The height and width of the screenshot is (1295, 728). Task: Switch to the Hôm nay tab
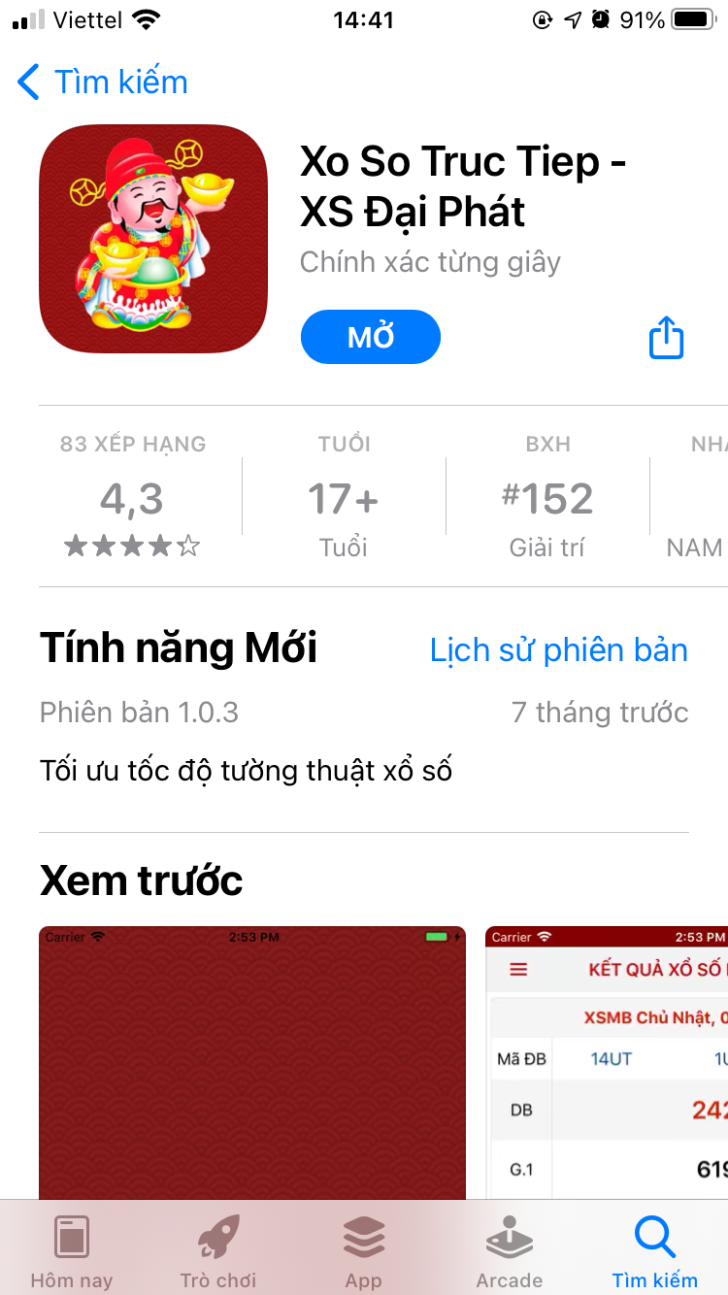click(x=71, y=1251)
